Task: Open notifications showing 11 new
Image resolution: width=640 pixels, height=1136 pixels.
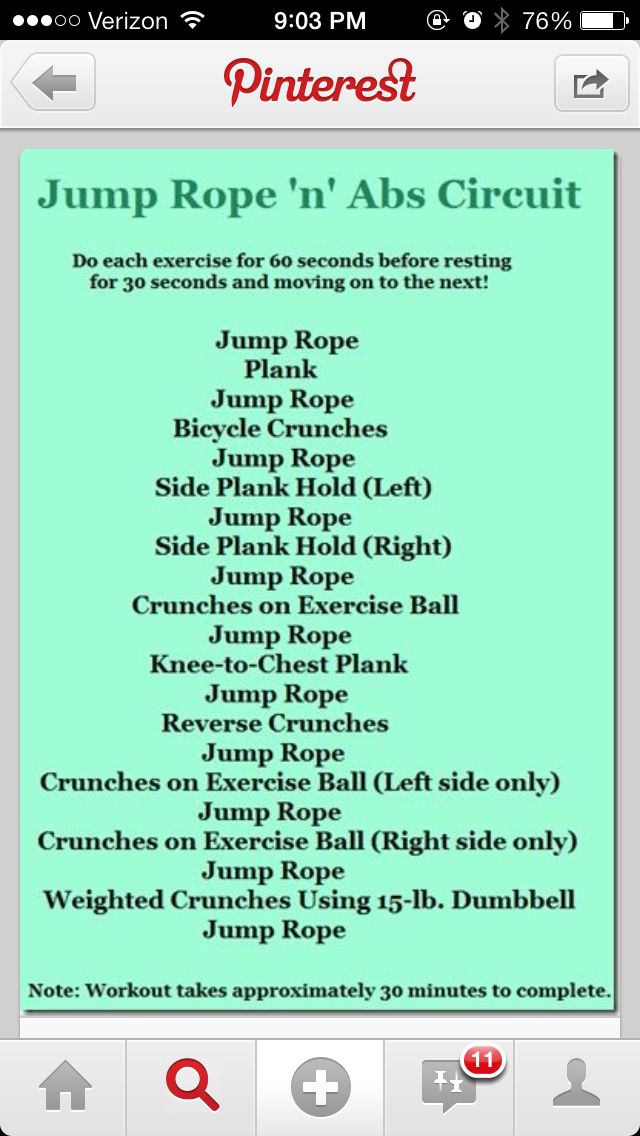Action: pos(449,1087)
